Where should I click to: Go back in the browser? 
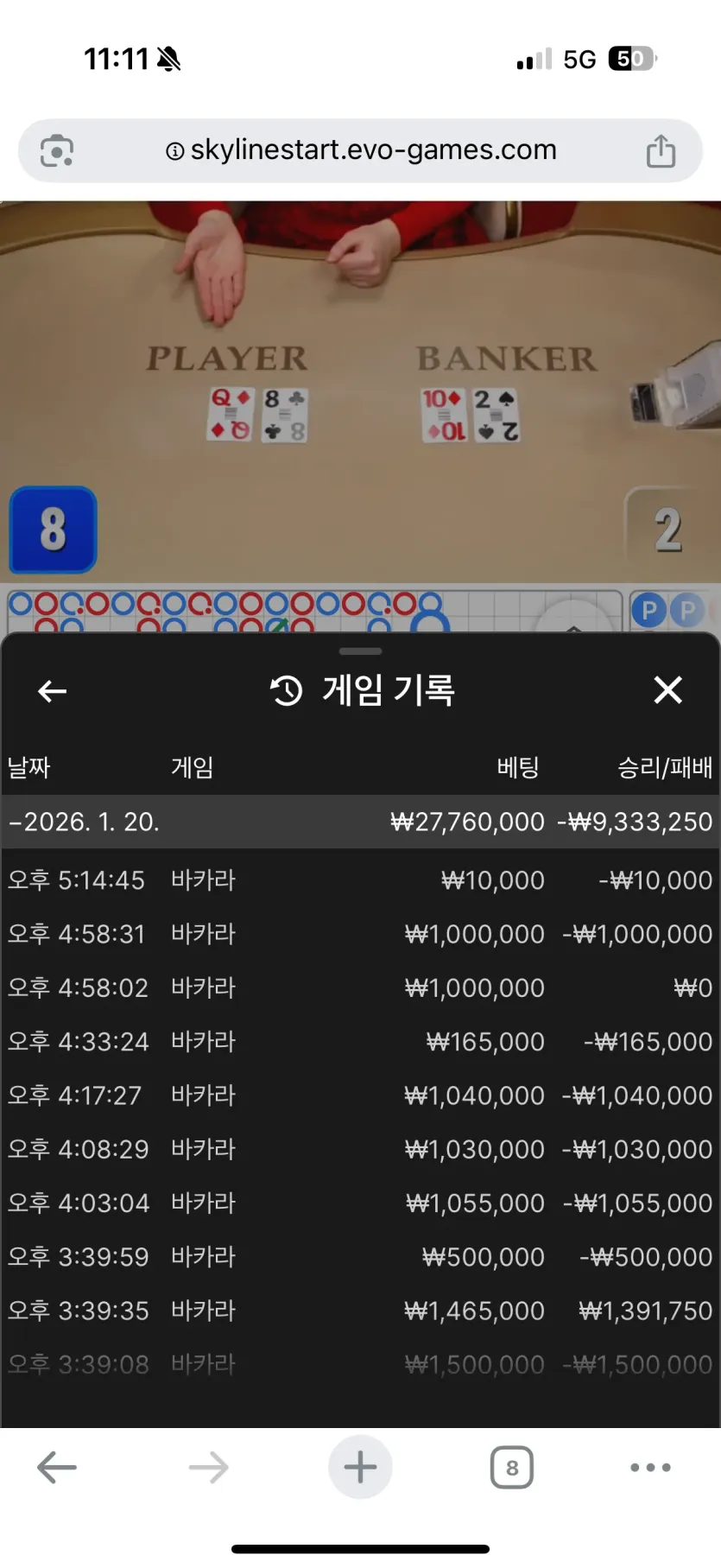[x=57, y=1467]
